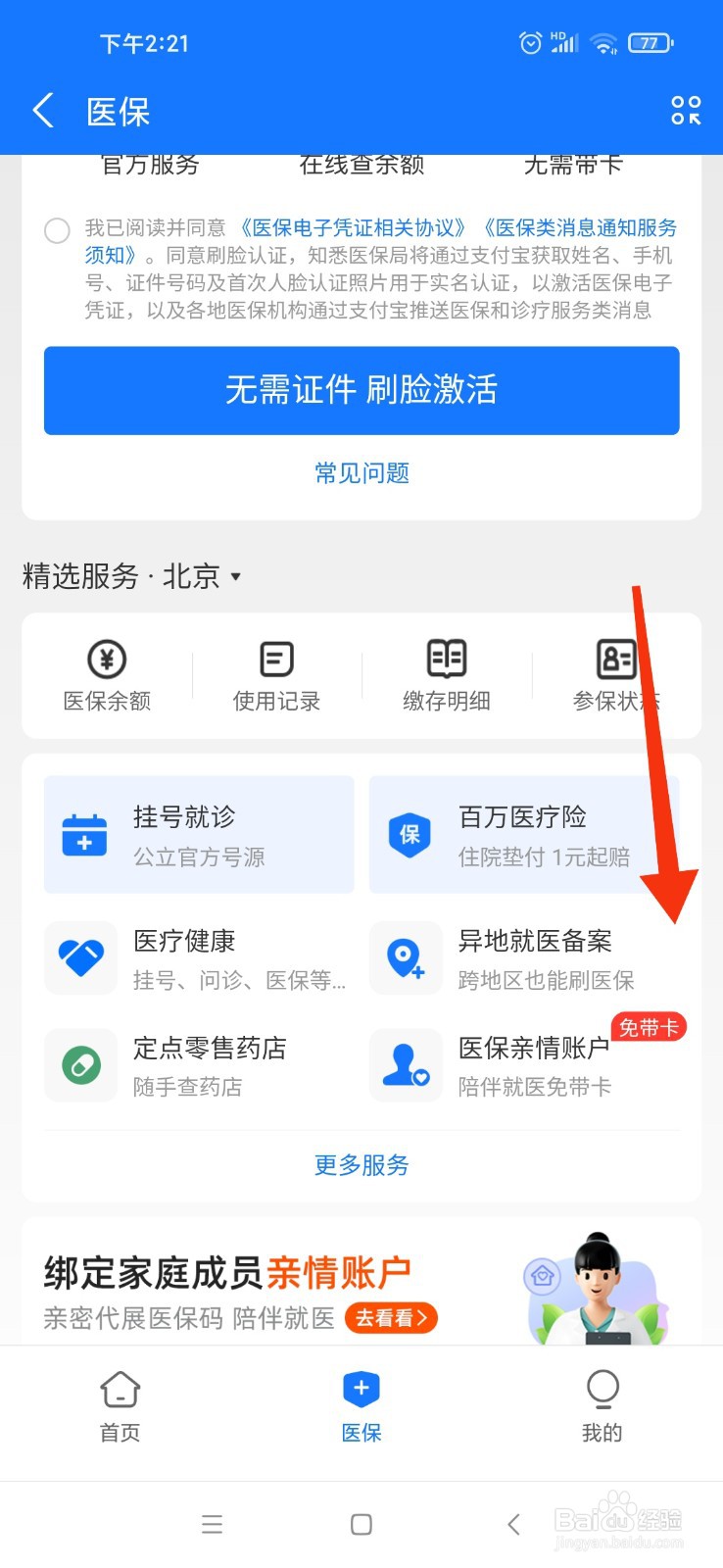
Task: Select the 使用记录 usage record icon
Action: point(276,674)
